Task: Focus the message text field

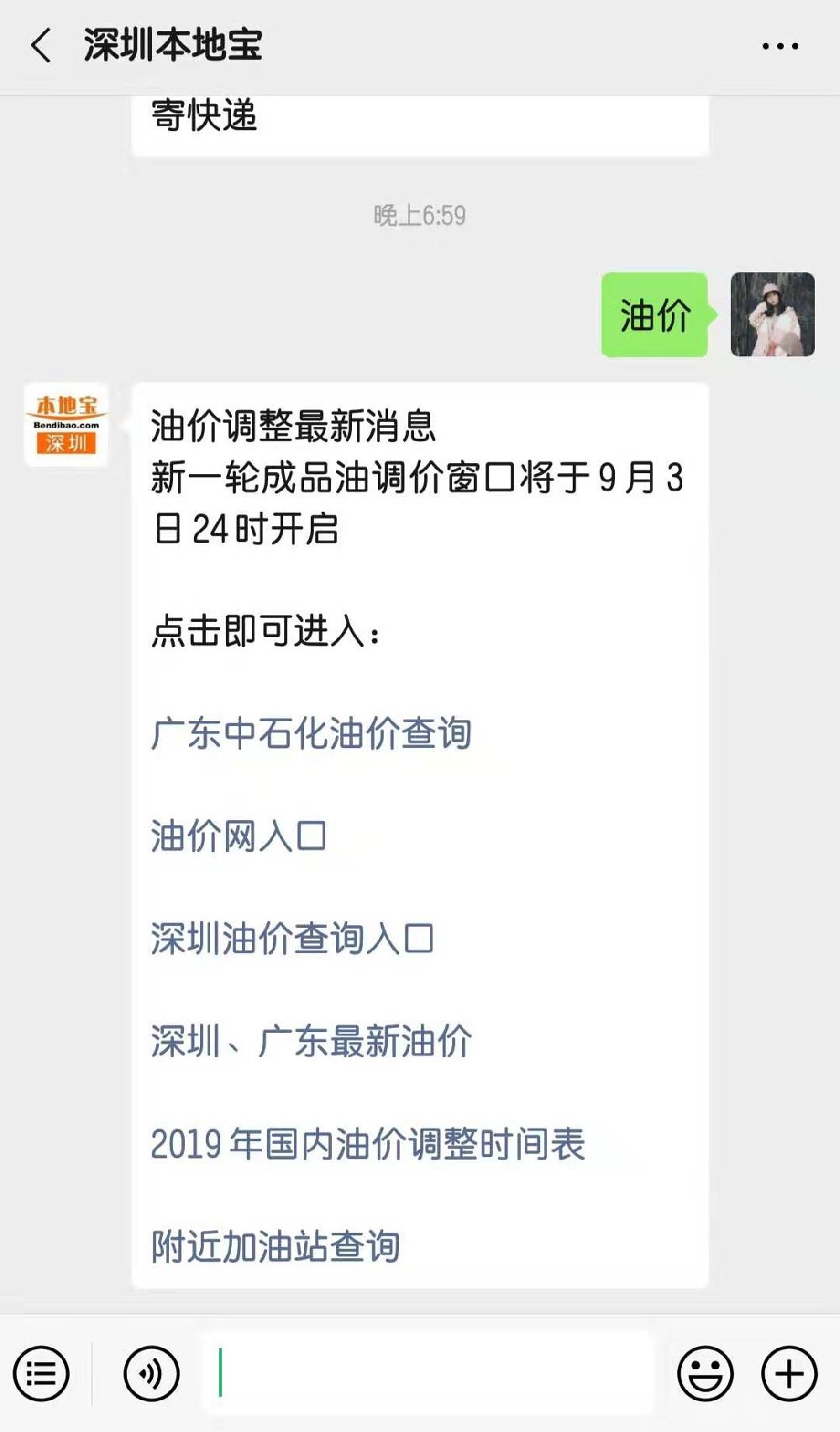Action: [427, 1374]
